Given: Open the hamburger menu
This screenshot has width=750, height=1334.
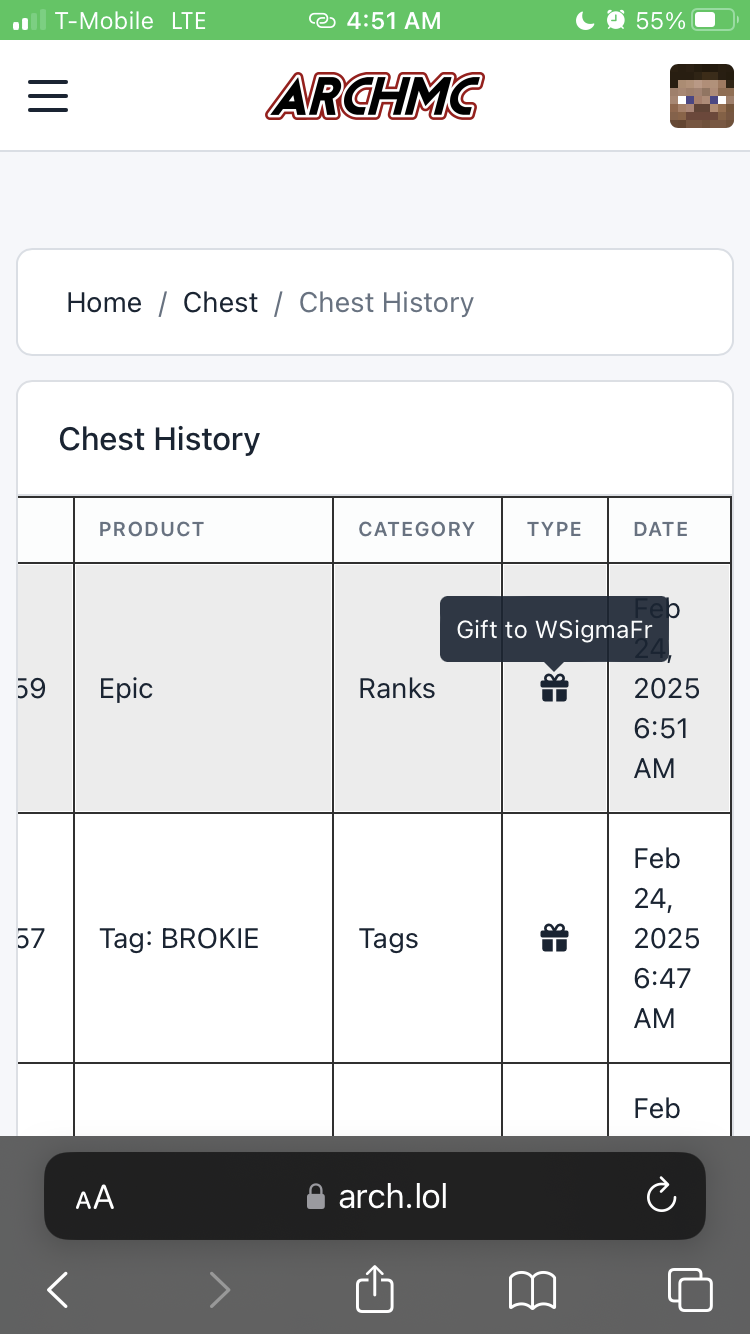Looking at the screenshot, I should click(48, 96).
